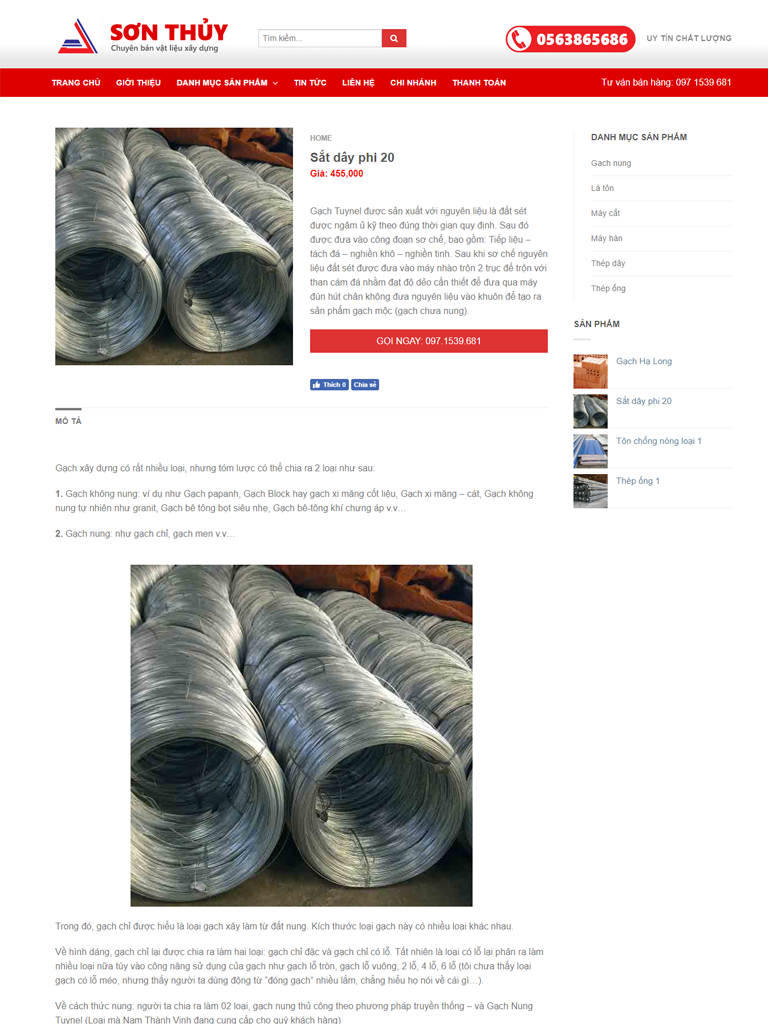768x1024 pixels.
Task: Open Chi nhánh in the menu
Action: tap(413, 83)
